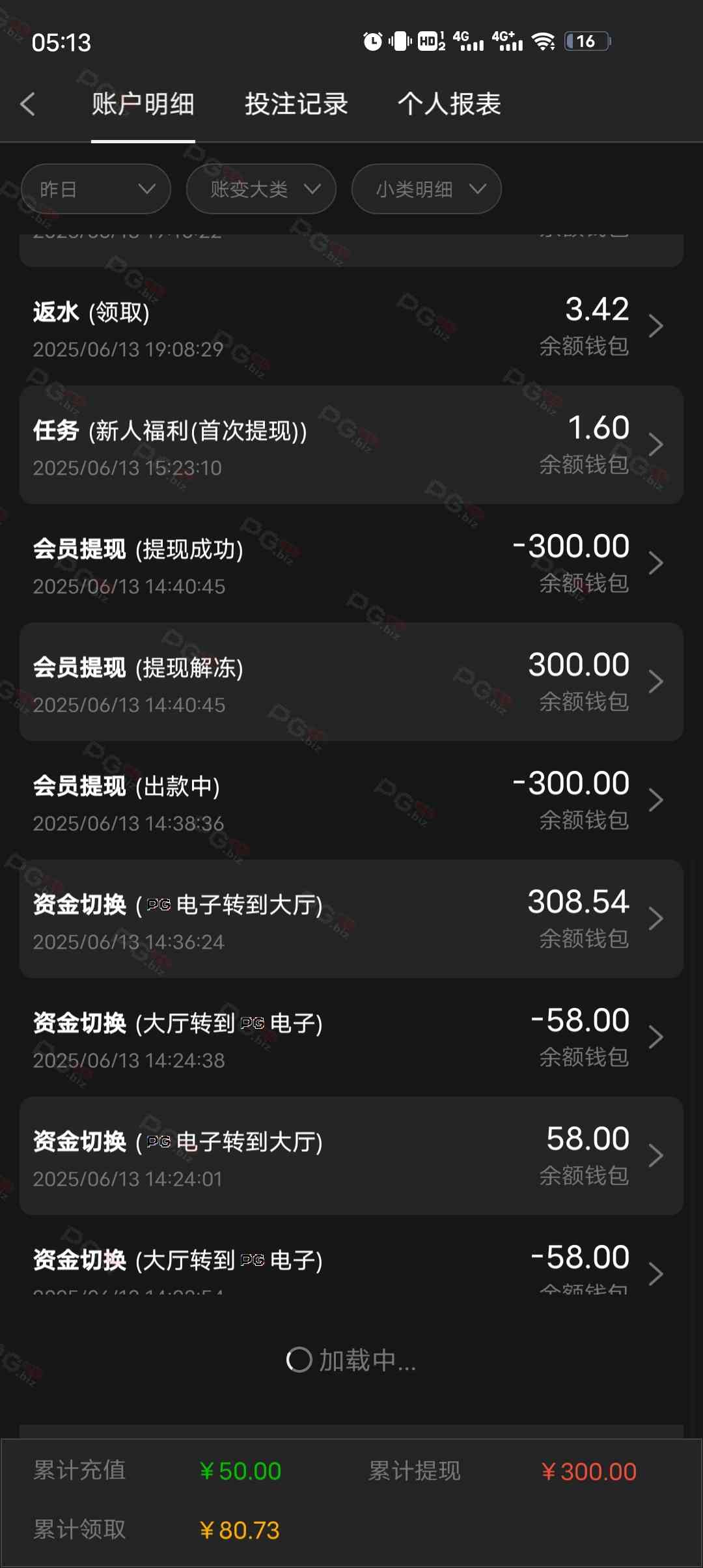The image size is (703, 1568).
Task: View the 资金切换 entry at 14:24:01
Action: 351,1156
